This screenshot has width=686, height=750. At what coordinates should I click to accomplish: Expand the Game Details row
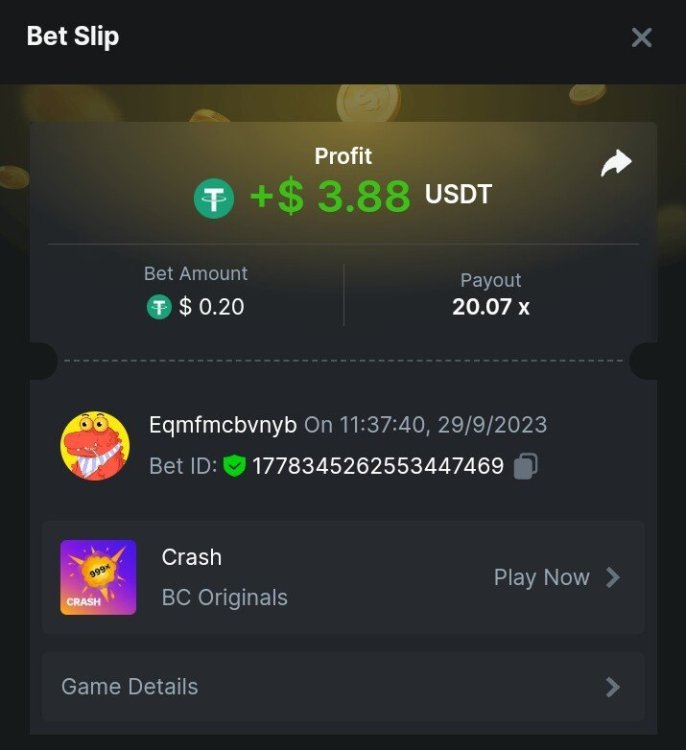point(342,687)
